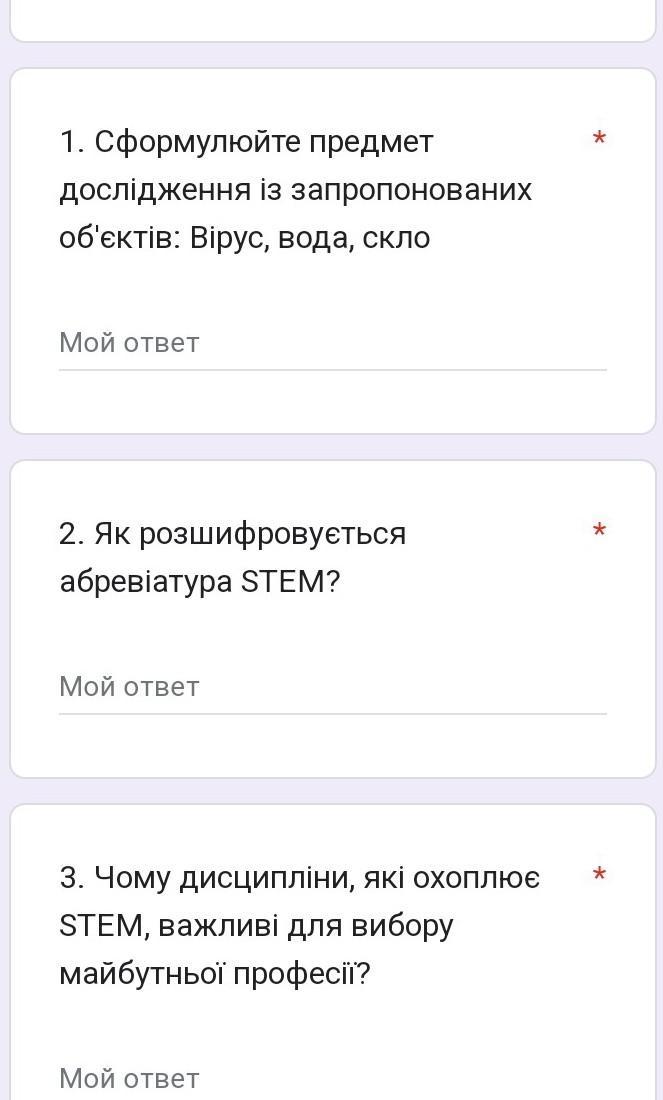Select the answer field for question 3
The height and width of the screenshot is (1100, 663).
tap(332, 1078)
